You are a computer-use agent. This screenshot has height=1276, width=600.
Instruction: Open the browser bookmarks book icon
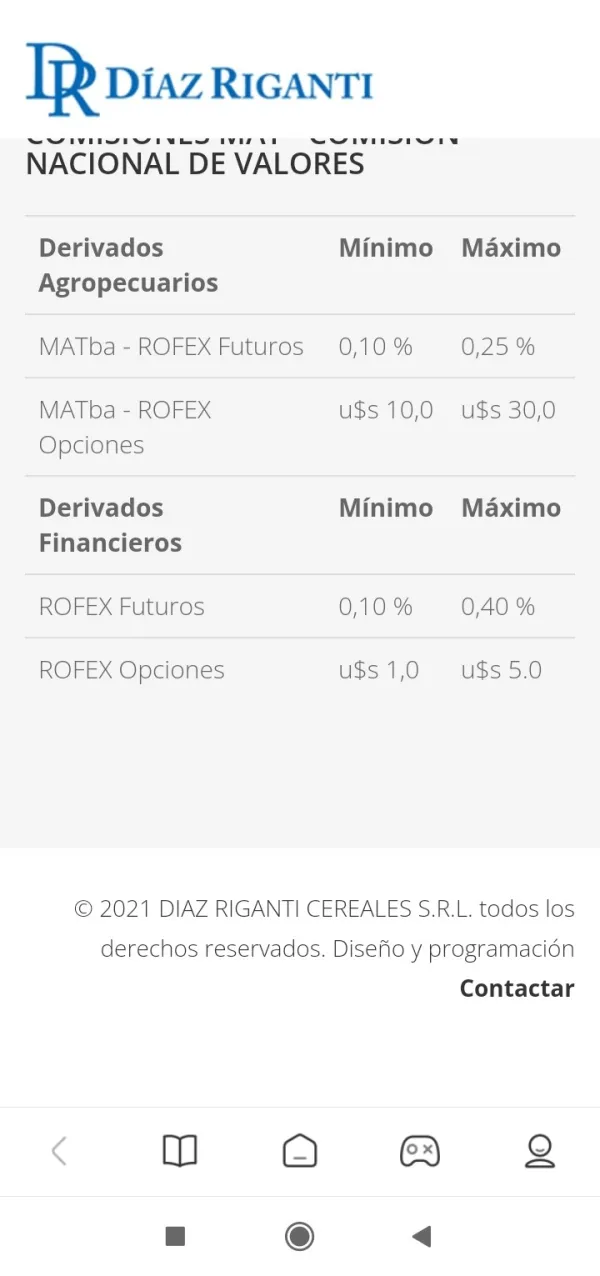180,1151
